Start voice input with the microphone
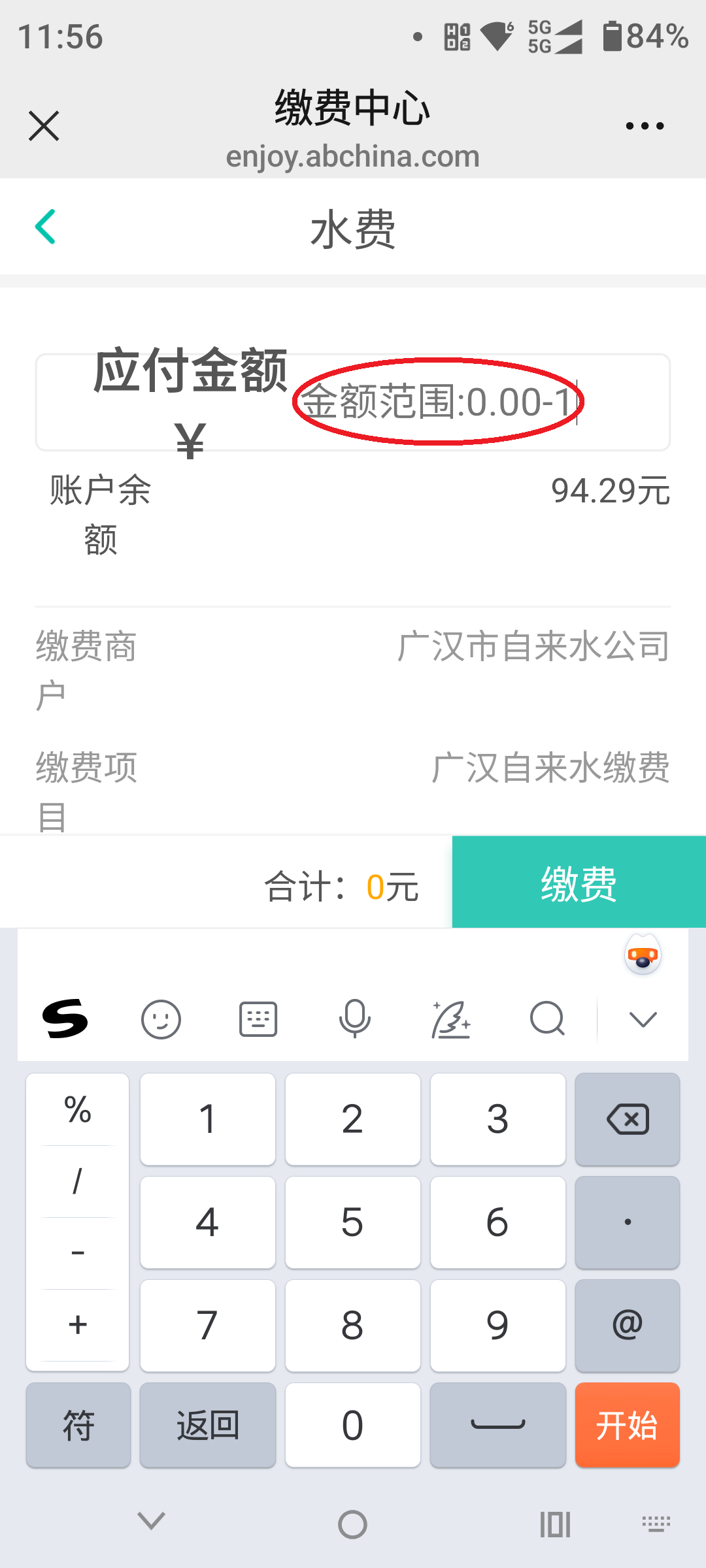Image resolution: width=706 pixels, height=1568 pixels. [x=354, y=1019]
